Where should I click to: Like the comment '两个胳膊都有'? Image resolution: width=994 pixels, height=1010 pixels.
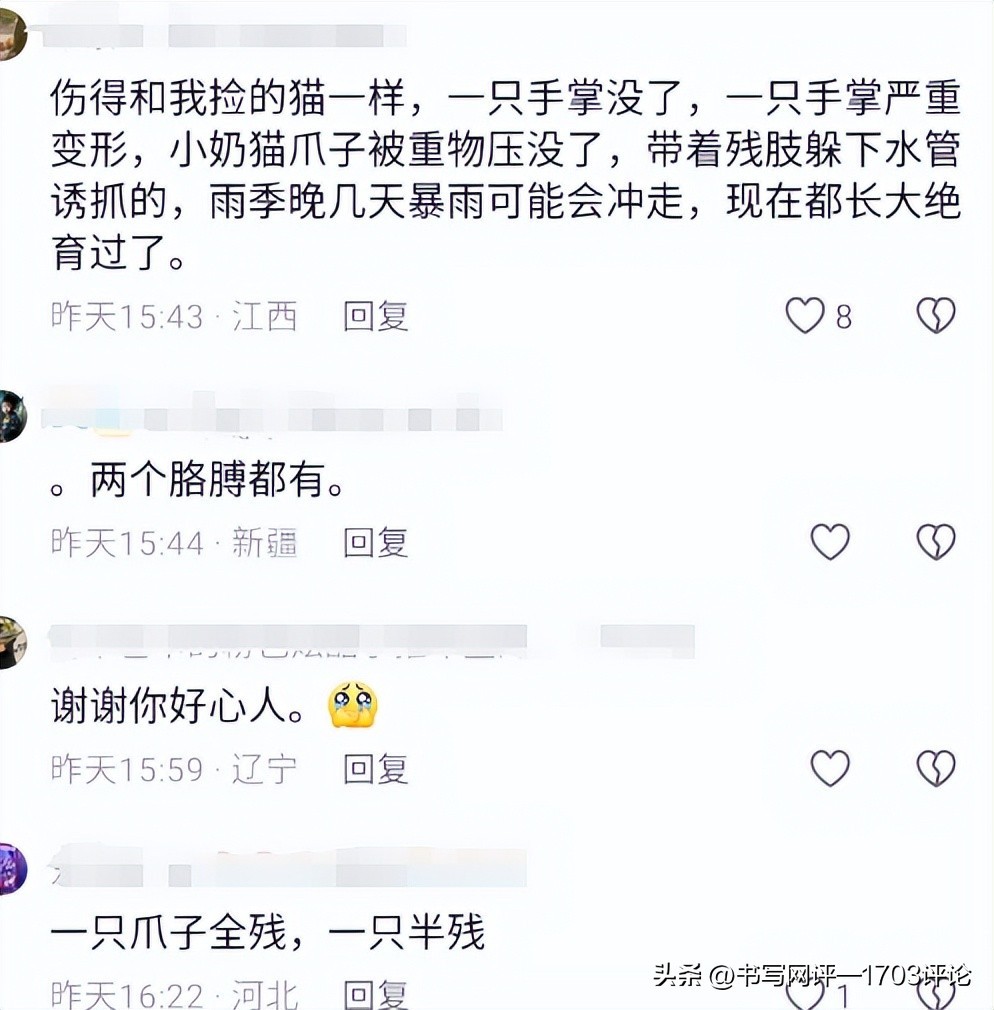pos(829,542)
